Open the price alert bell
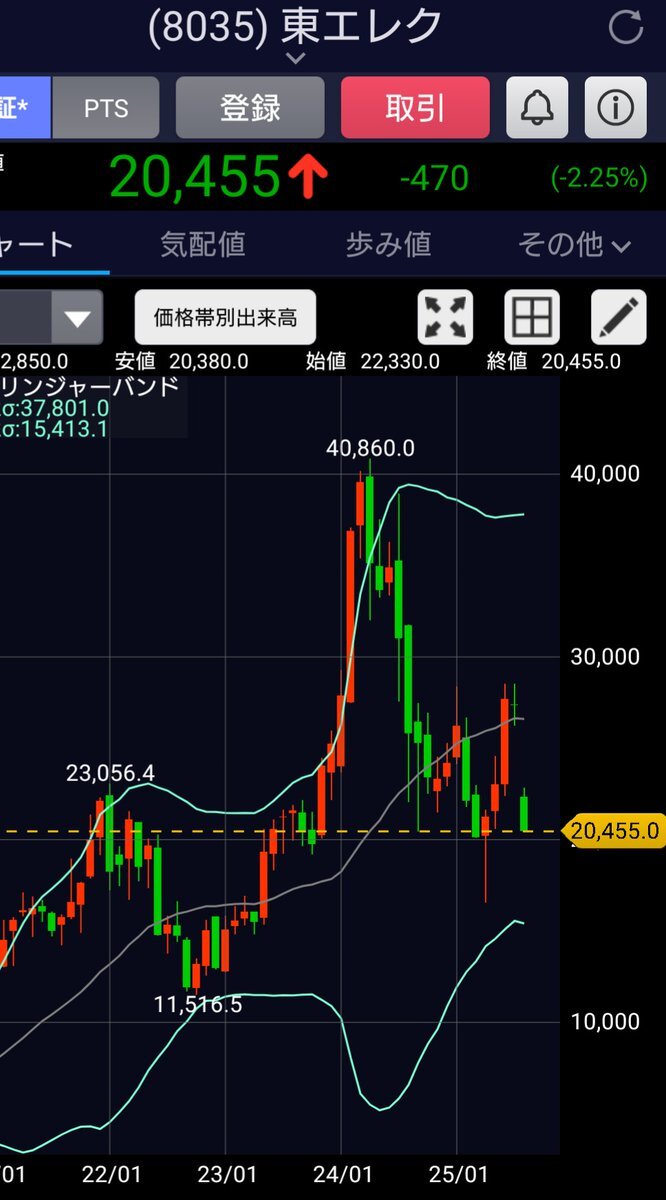The height and width of the screenshot is (1200, 666). 537,108
